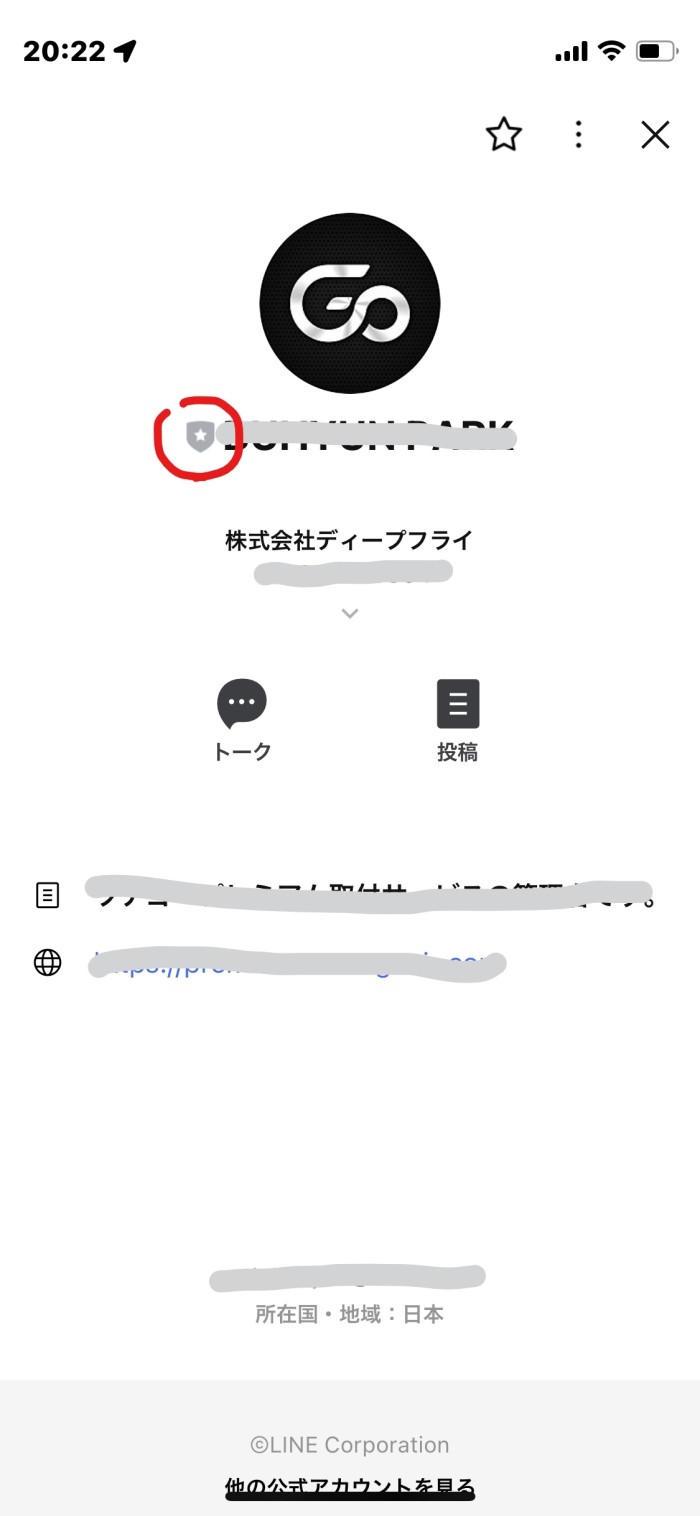Open the three-dot overflow menu
Image resolution: width=700 pixels, height=1516 pixels.
[x=578, y=134]
